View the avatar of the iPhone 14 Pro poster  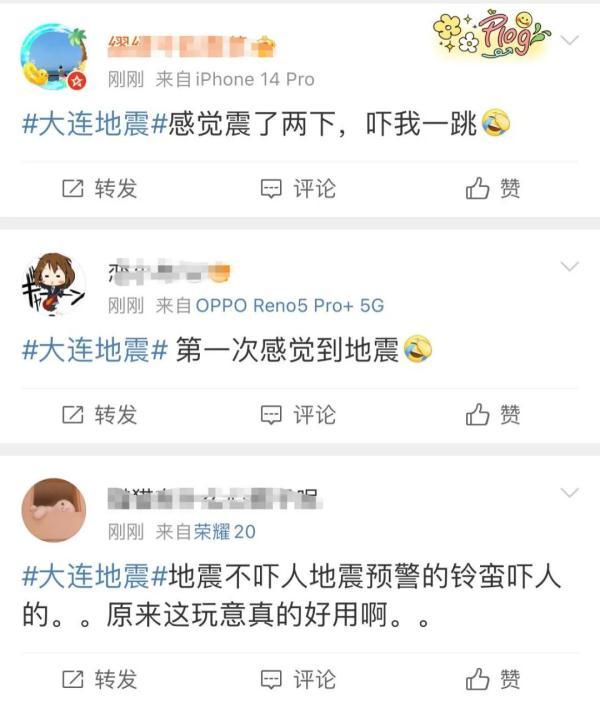point(53,56)
